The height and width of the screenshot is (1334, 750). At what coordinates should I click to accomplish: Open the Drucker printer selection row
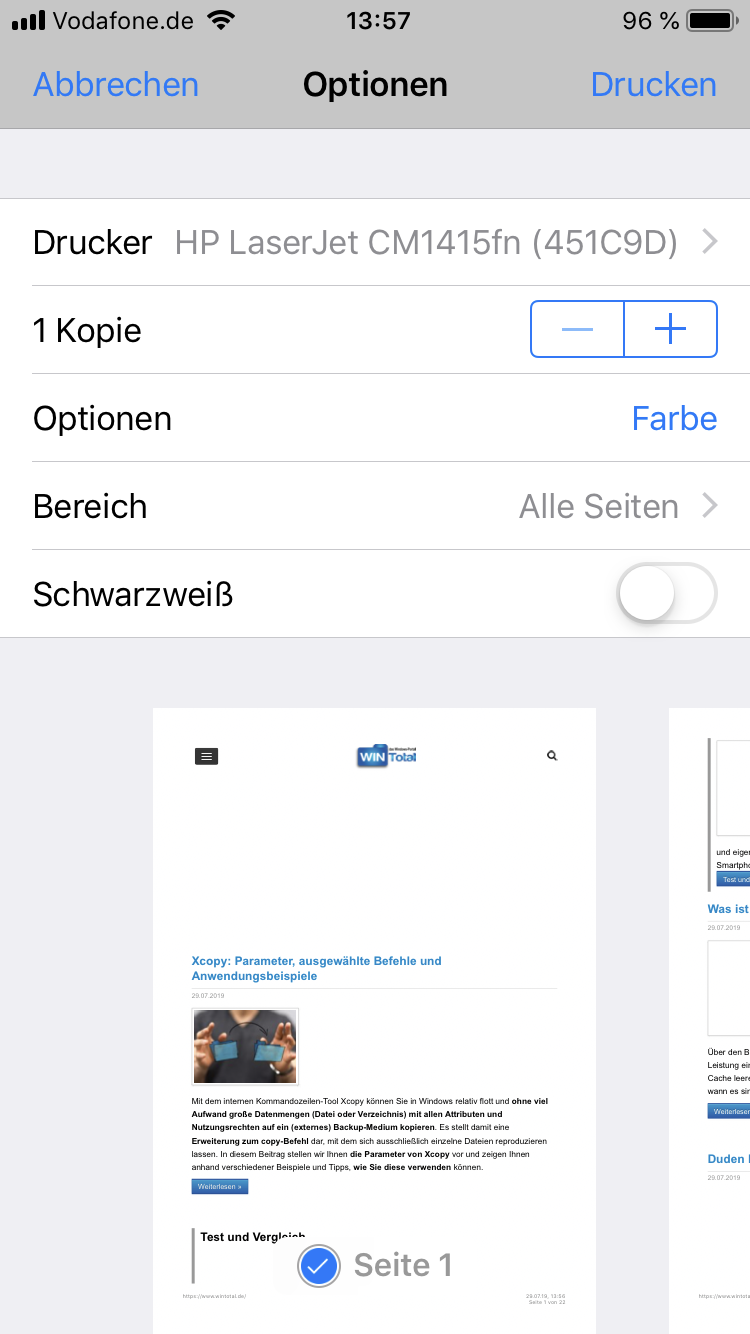(x=375, y=242)
